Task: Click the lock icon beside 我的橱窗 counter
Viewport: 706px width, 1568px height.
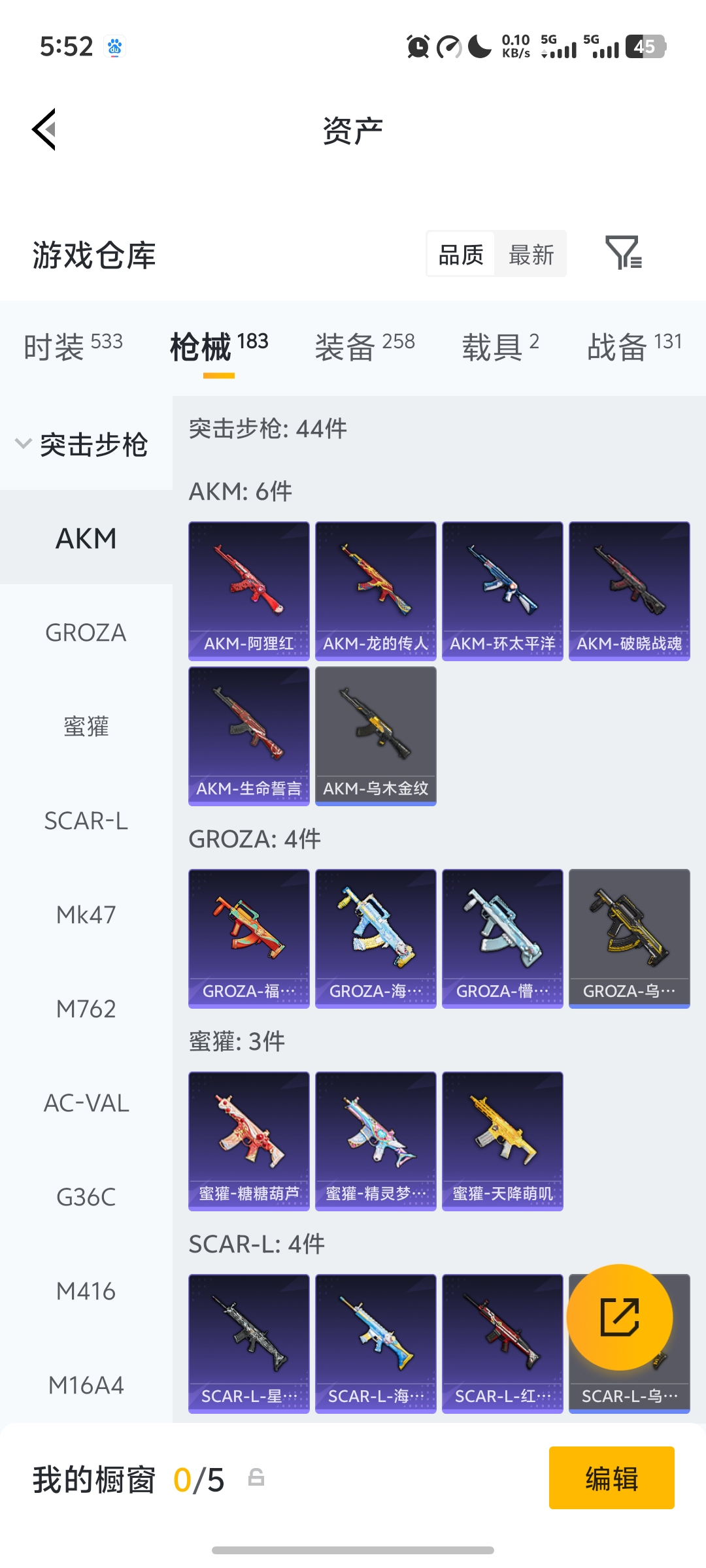Action: coord(256,1482)
